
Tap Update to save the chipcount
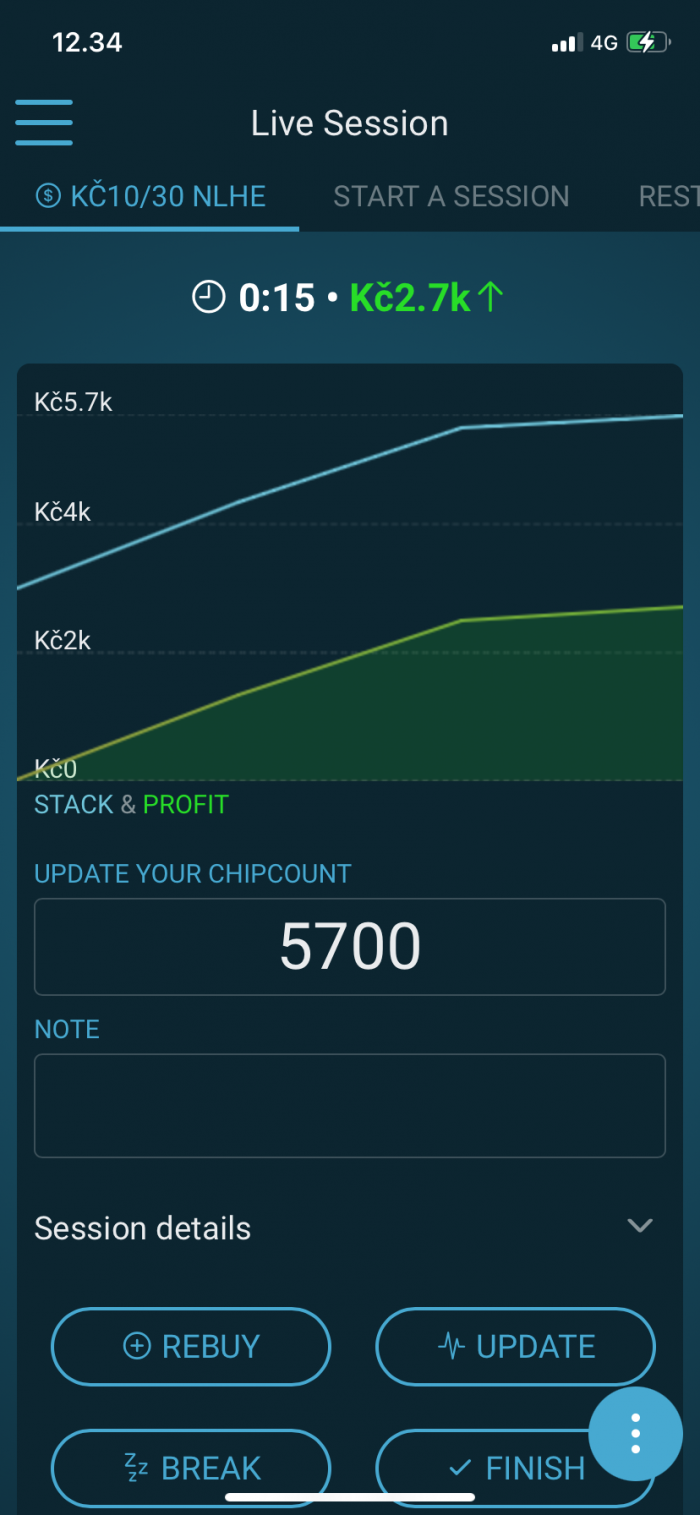pos(515,1346)
